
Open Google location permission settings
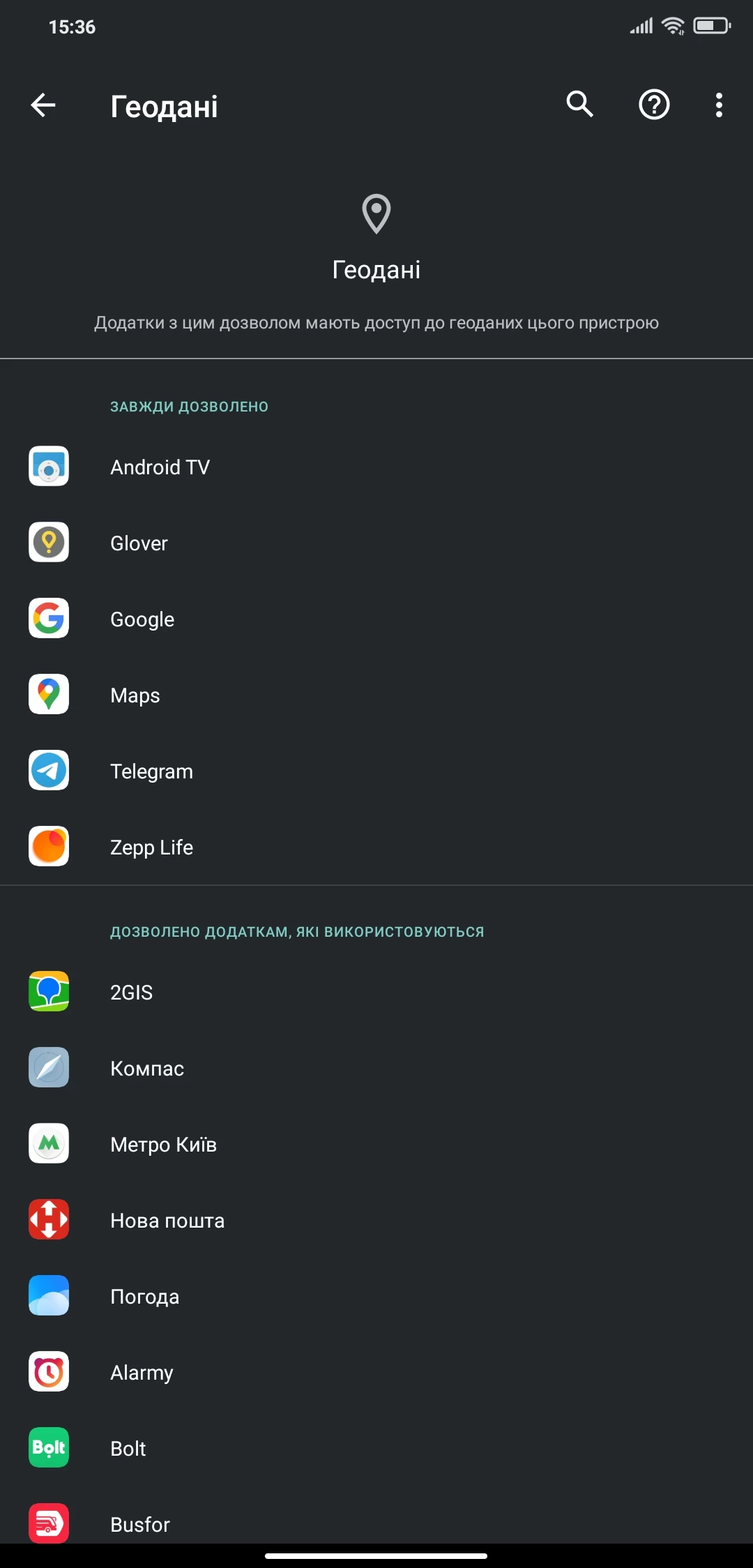(142, 619)
